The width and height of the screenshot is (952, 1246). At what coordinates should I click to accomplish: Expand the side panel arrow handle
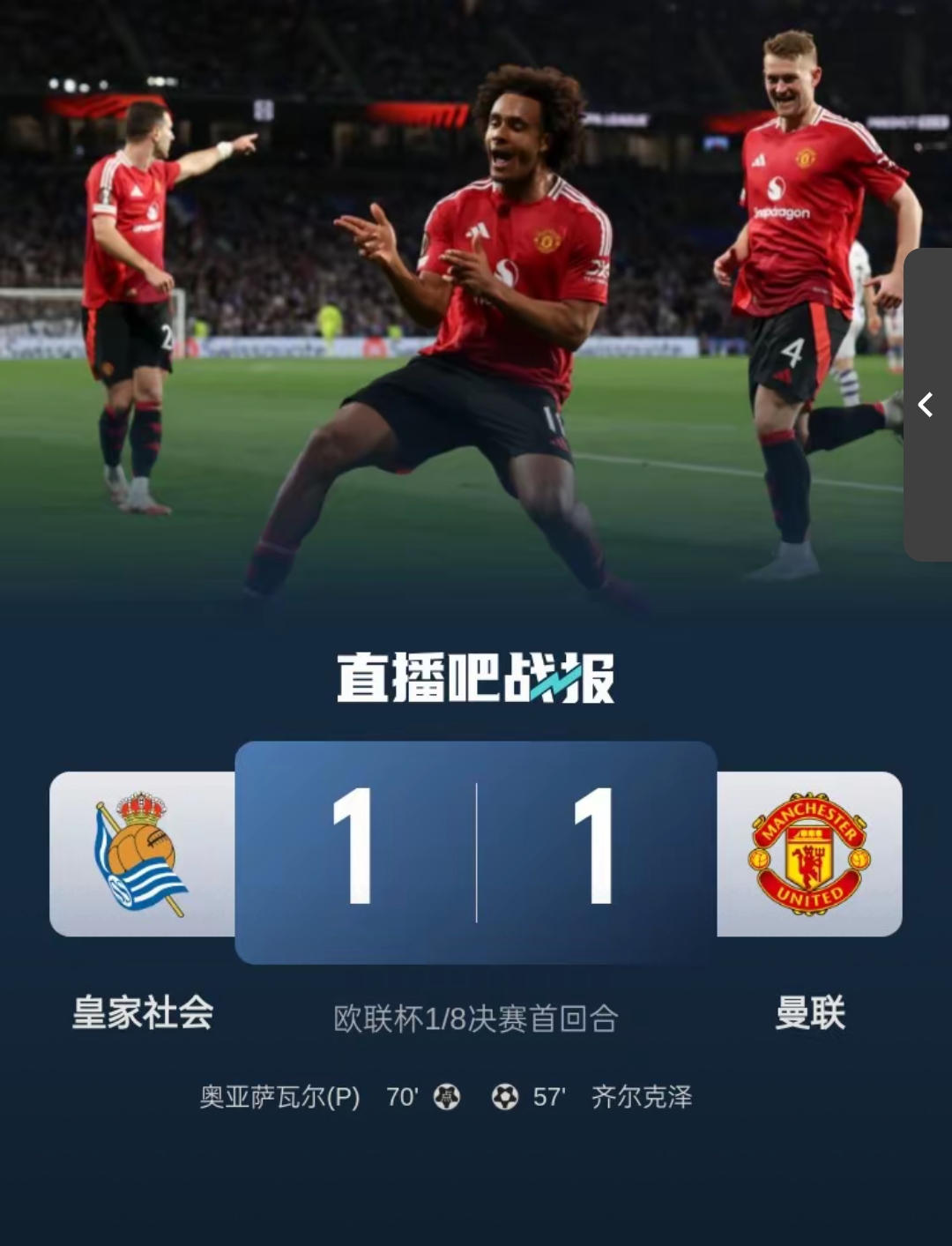click(x=926, y=405)
